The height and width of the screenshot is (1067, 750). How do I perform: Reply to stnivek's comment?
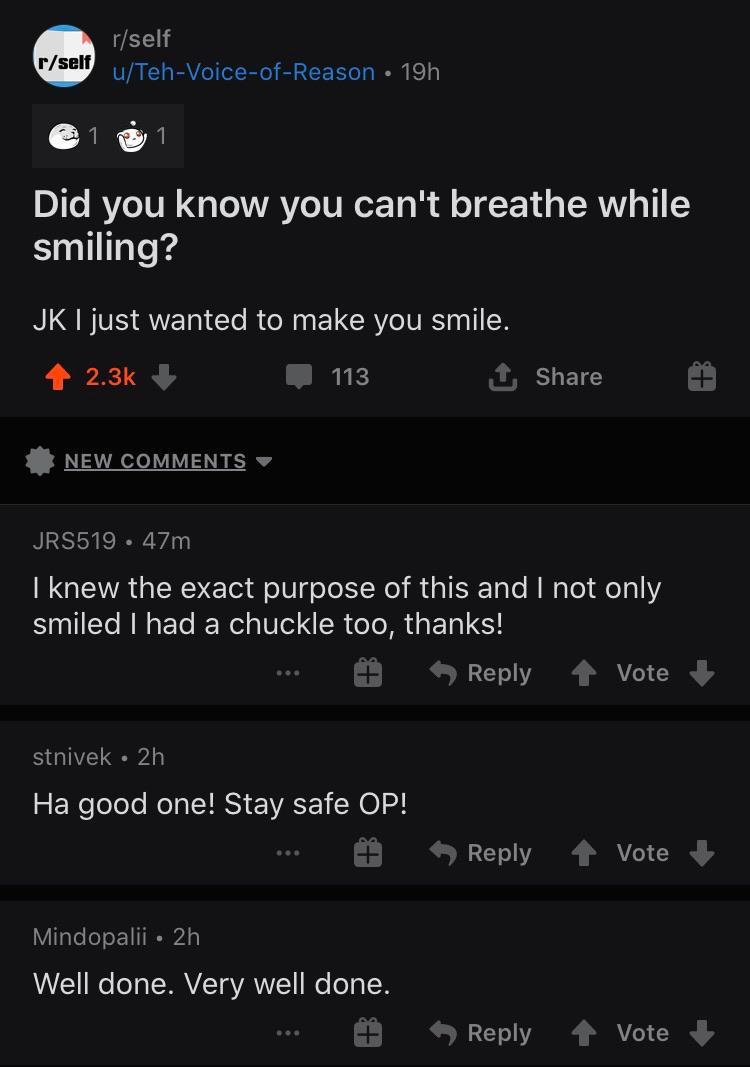point(482,853)
